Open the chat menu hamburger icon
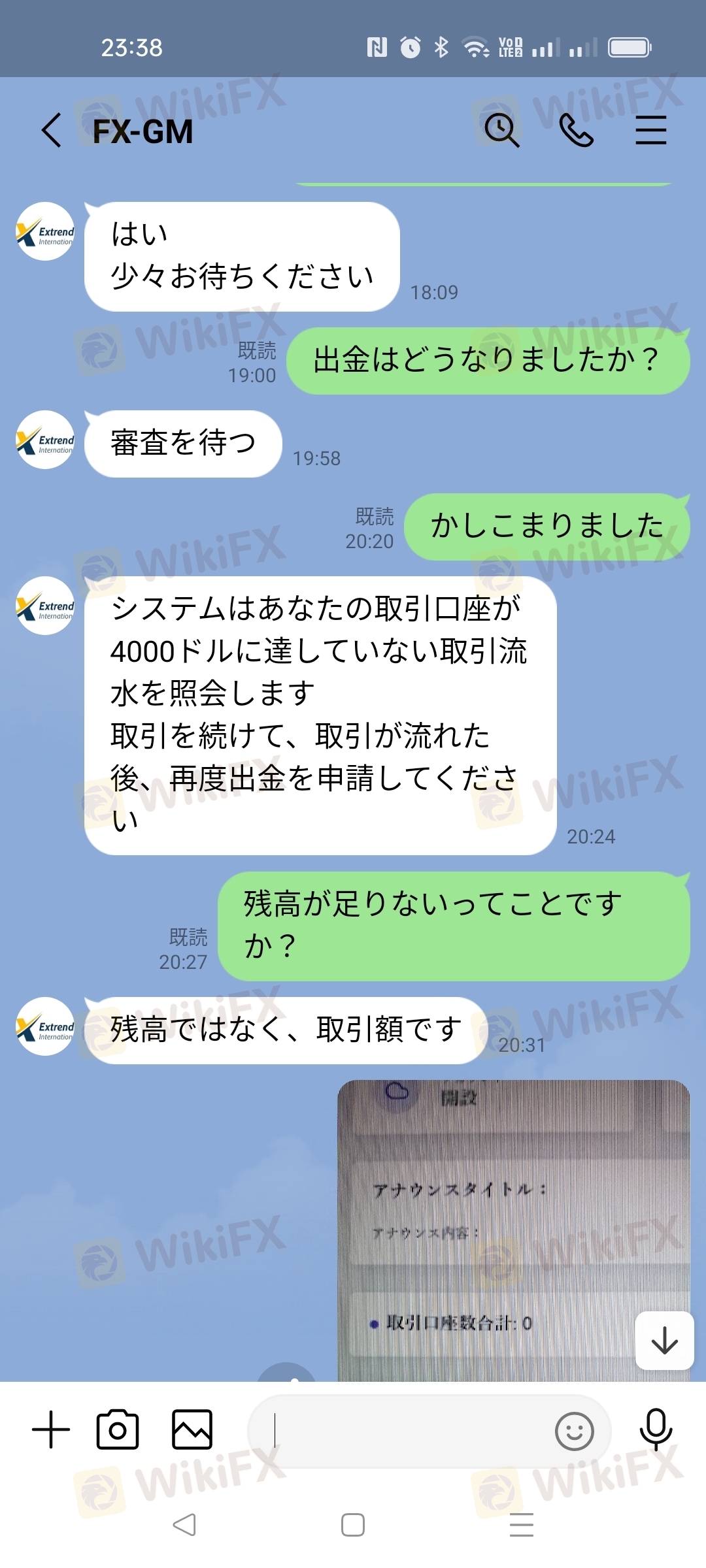706x1568 pixels. tap(651, 130)
